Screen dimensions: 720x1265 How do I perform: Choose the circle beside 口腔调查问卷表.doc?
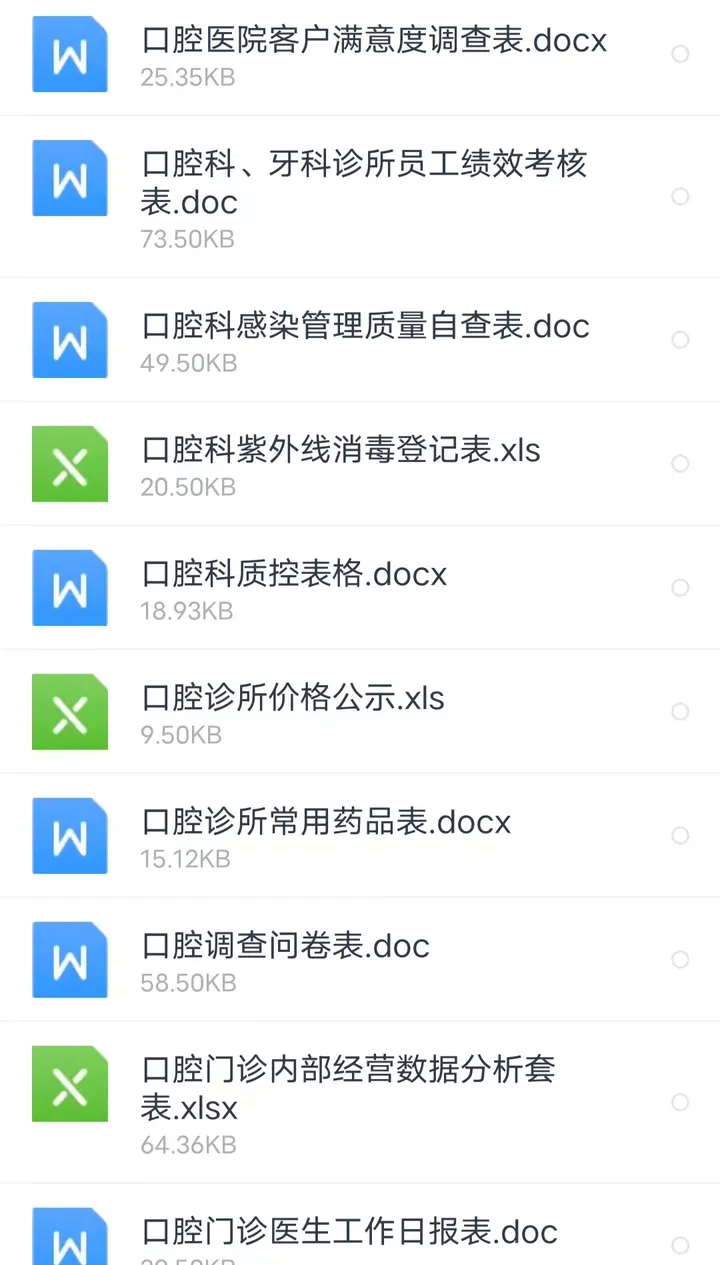[680, 960]
